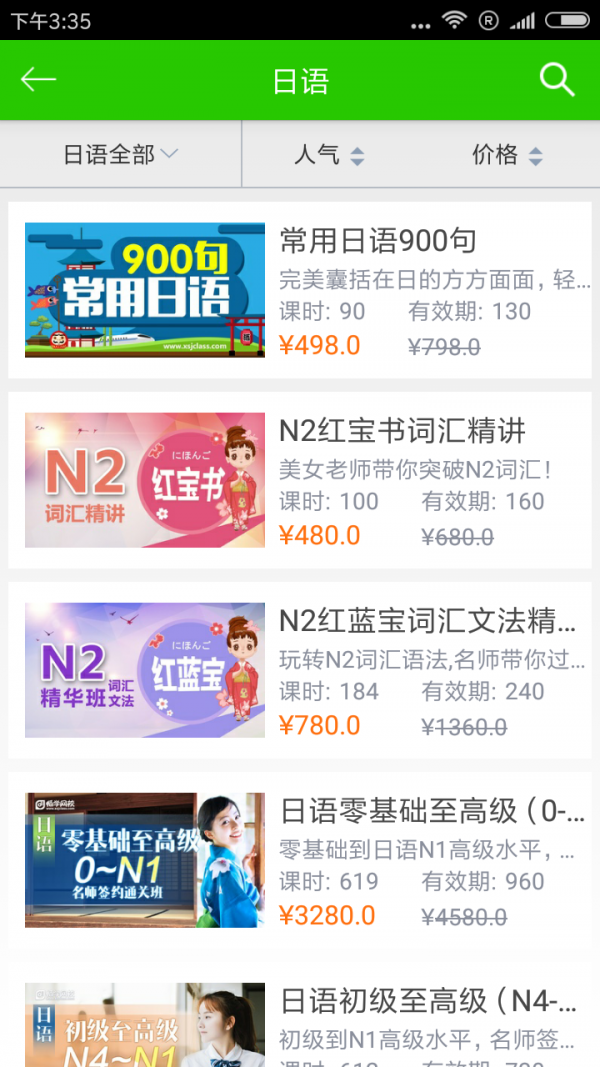Viewport: 600px width, 1067px height.
Task: Tap the 日语初级至高级 N4-N1 course
Action: coord(300,1020)
